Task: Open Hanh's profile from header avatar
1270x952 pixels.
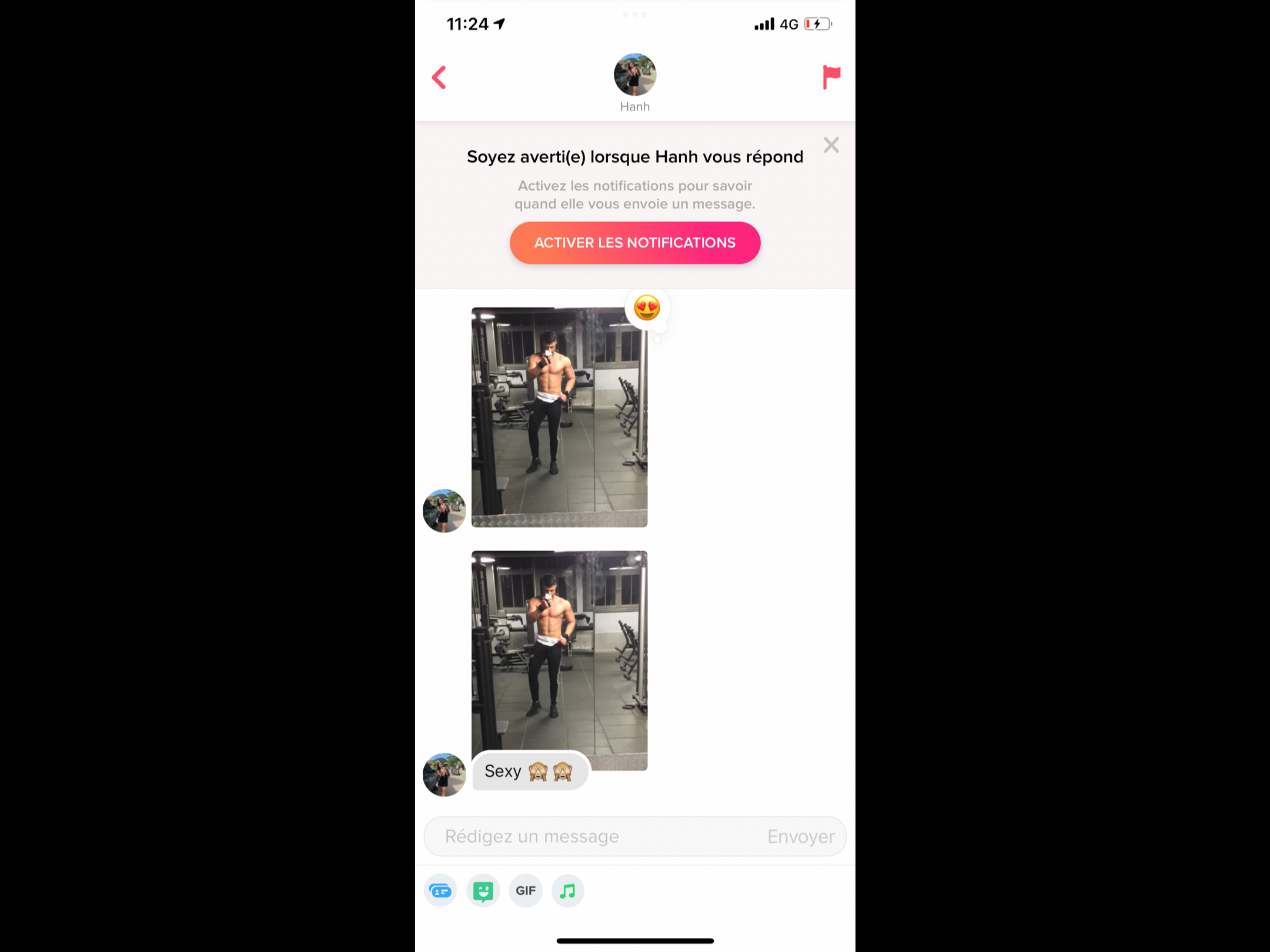Action: tap(634, 75)
